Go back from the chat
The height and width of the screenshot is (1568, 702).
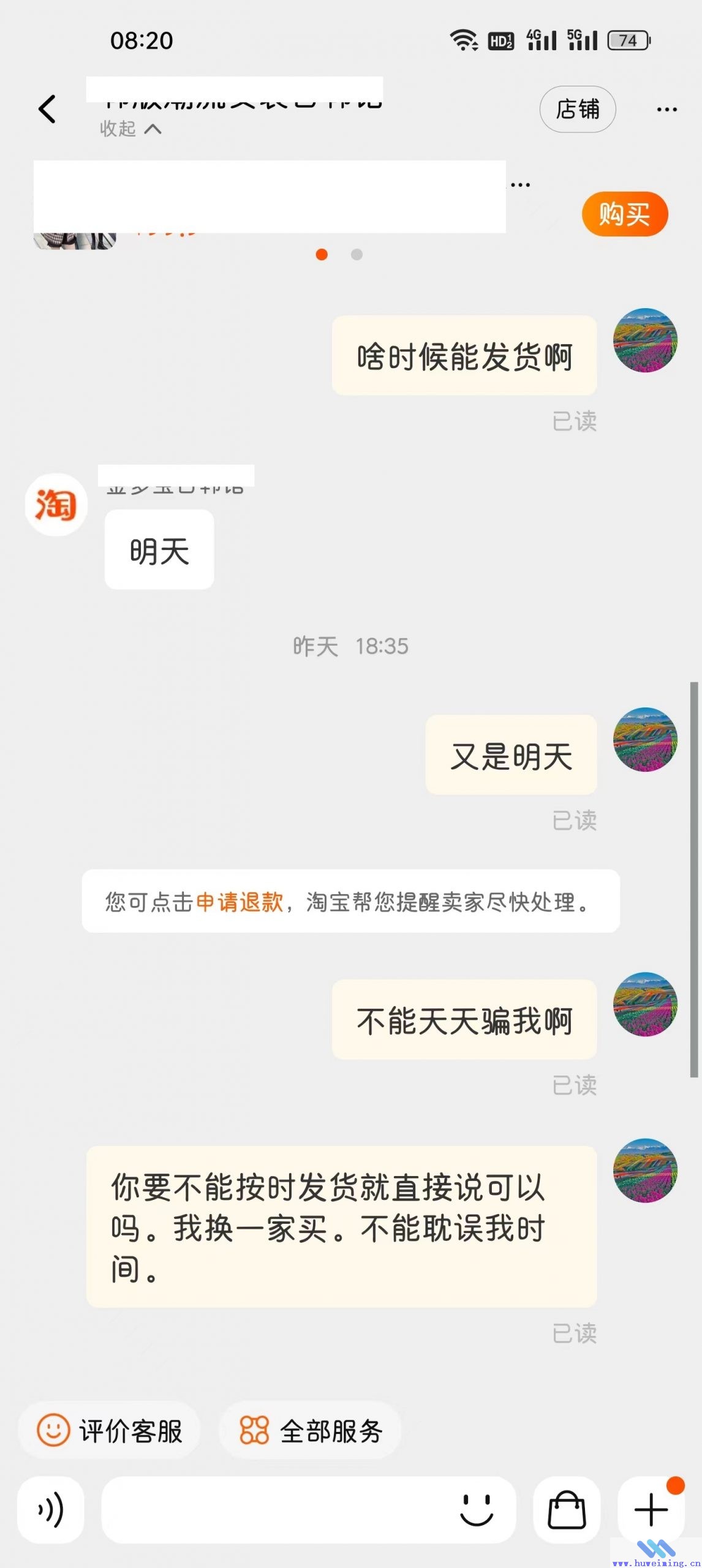pyautogui.click(x=47, y=109)
